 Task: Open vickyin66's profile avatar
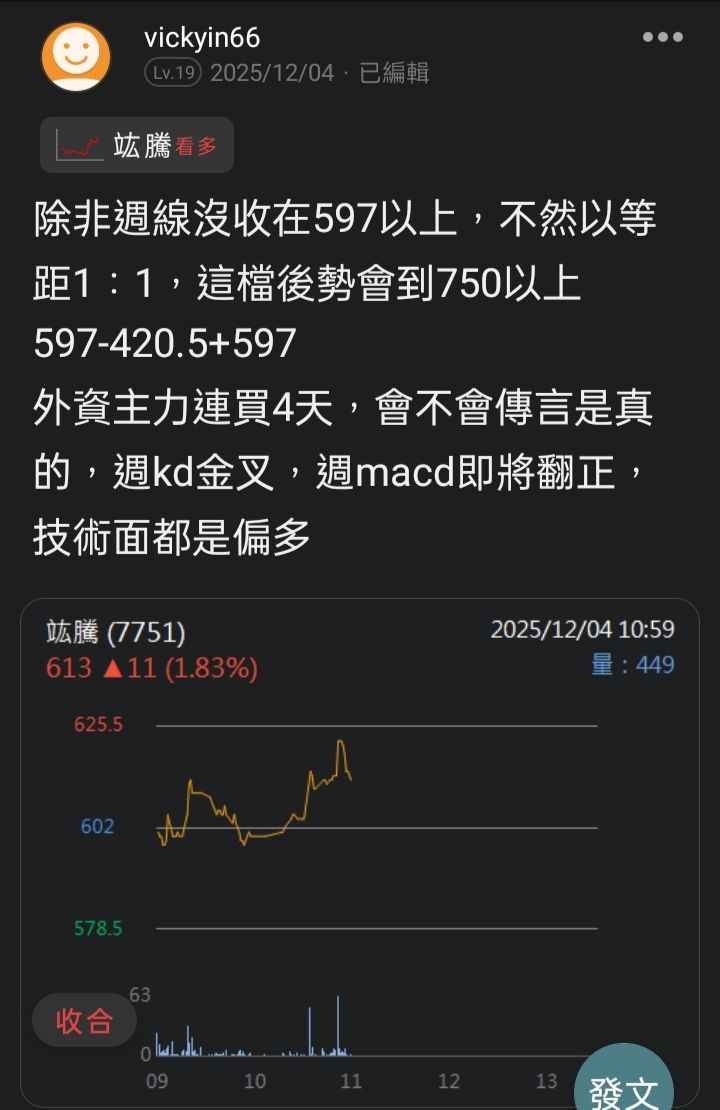pos(75,56)
